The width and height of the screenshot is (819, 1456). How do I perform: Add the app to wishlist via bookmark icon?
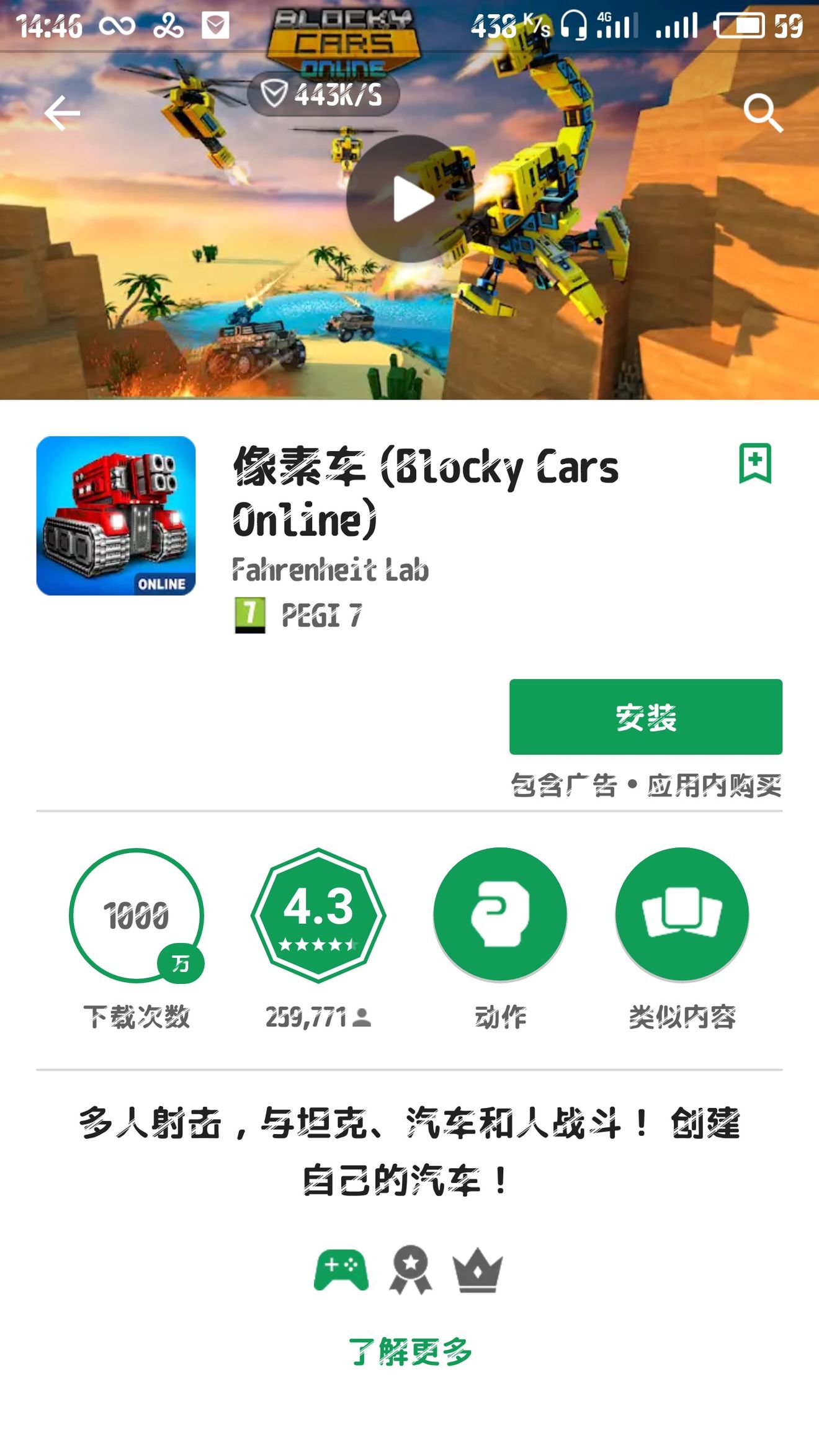coord(754,463)
